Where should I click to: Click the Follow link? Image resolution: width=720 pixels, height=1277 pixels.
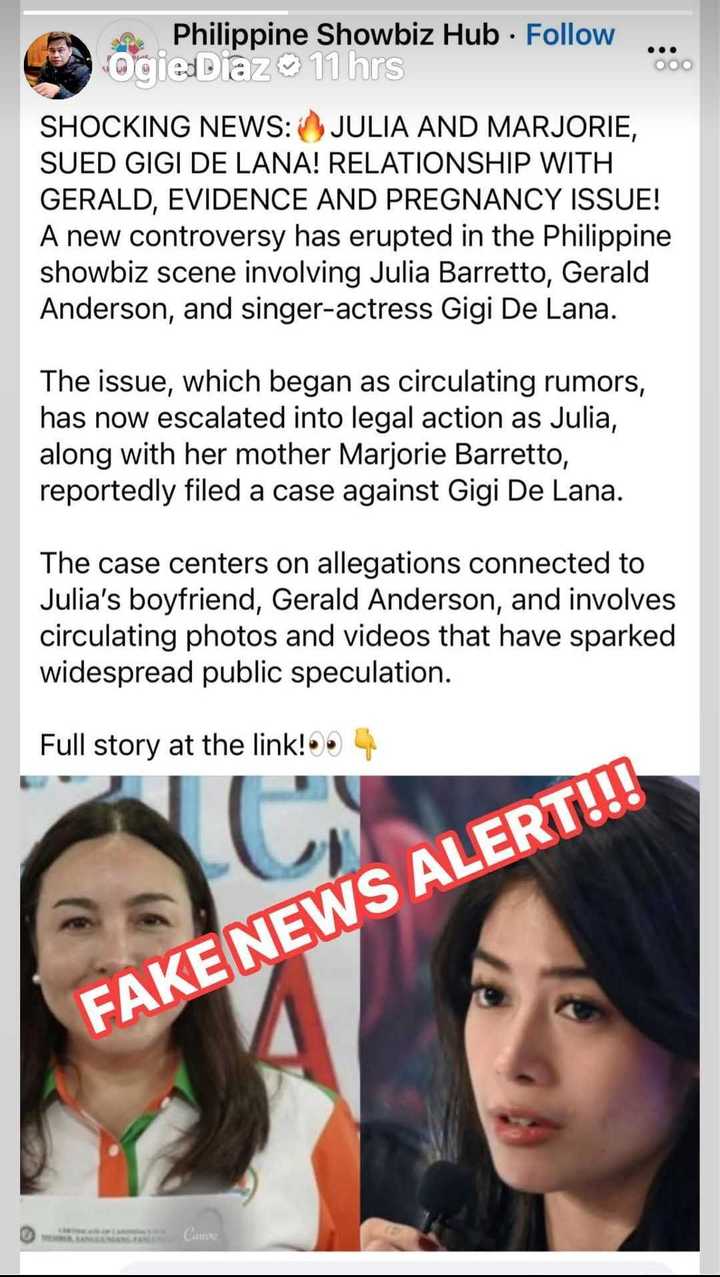[569, 34]
